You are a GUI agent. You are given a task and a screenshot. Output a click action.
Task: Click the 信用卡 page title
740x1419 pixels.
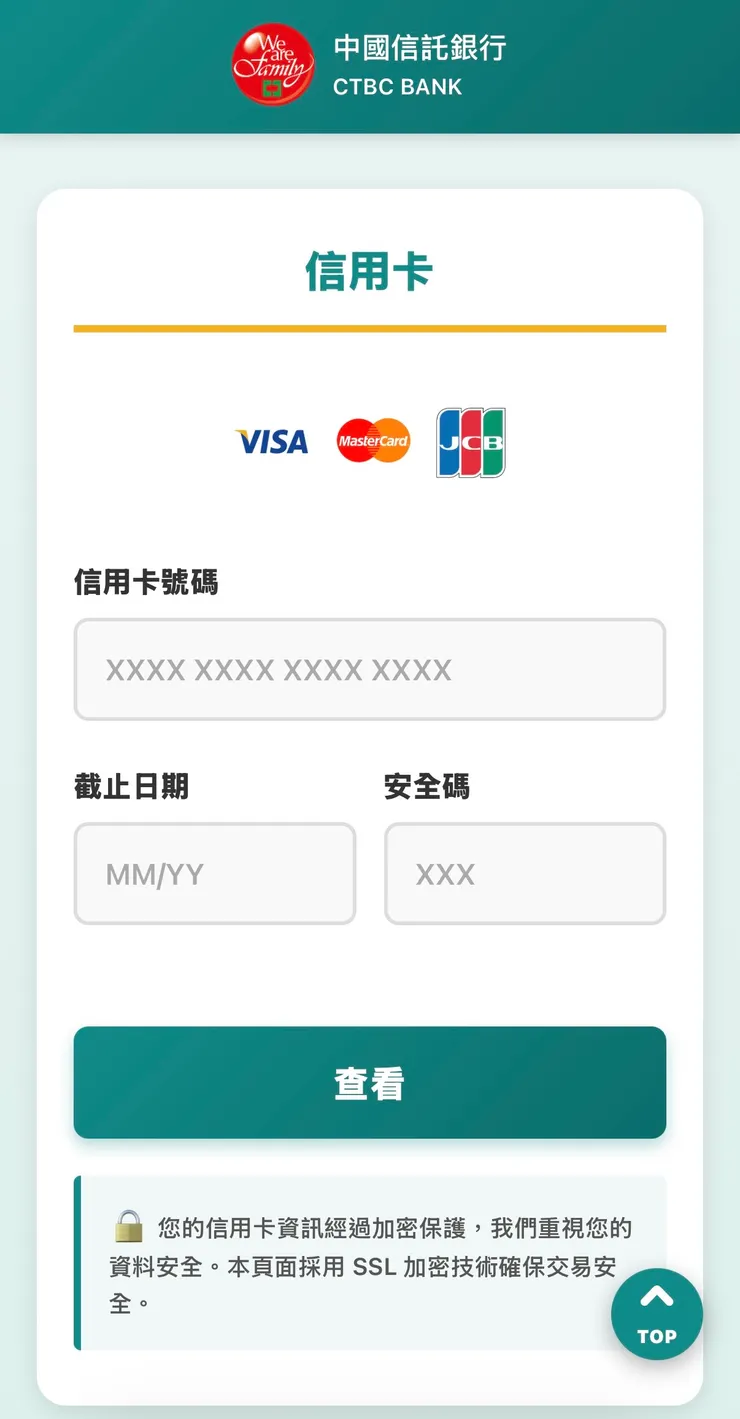(x=370, y=271)
